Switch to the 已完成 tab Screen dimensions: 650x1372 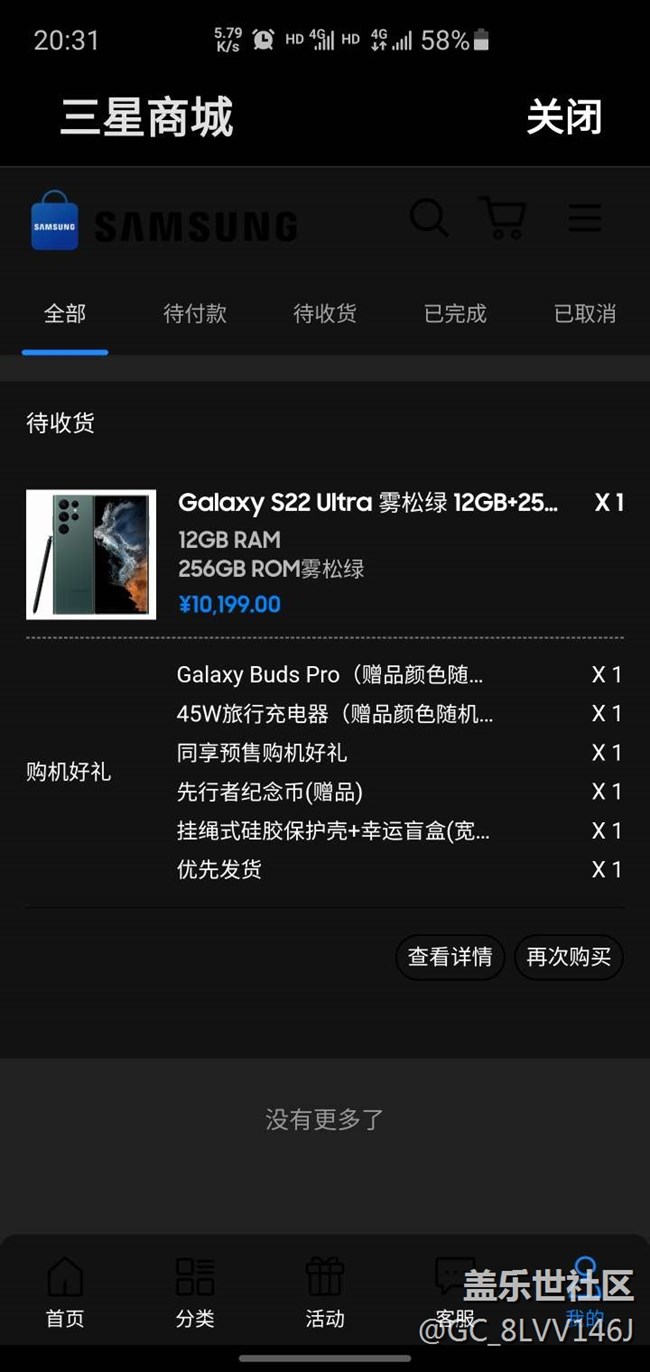(455, 314)
